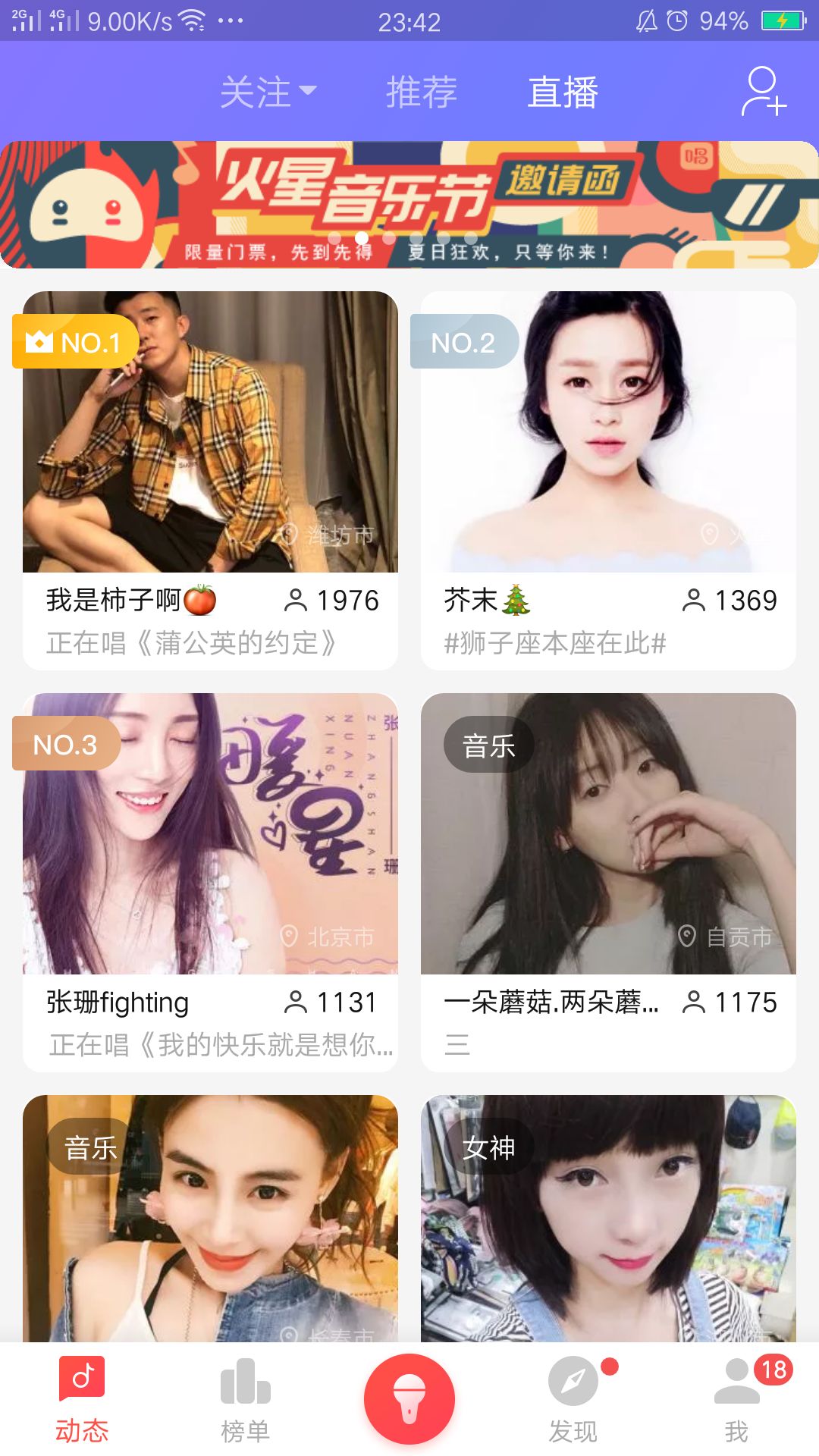The width and height of the screenshot is (819, 1456).
Task: Tap the red microphone sing button
Action: pyautogui.click(x=409, y=1398)
